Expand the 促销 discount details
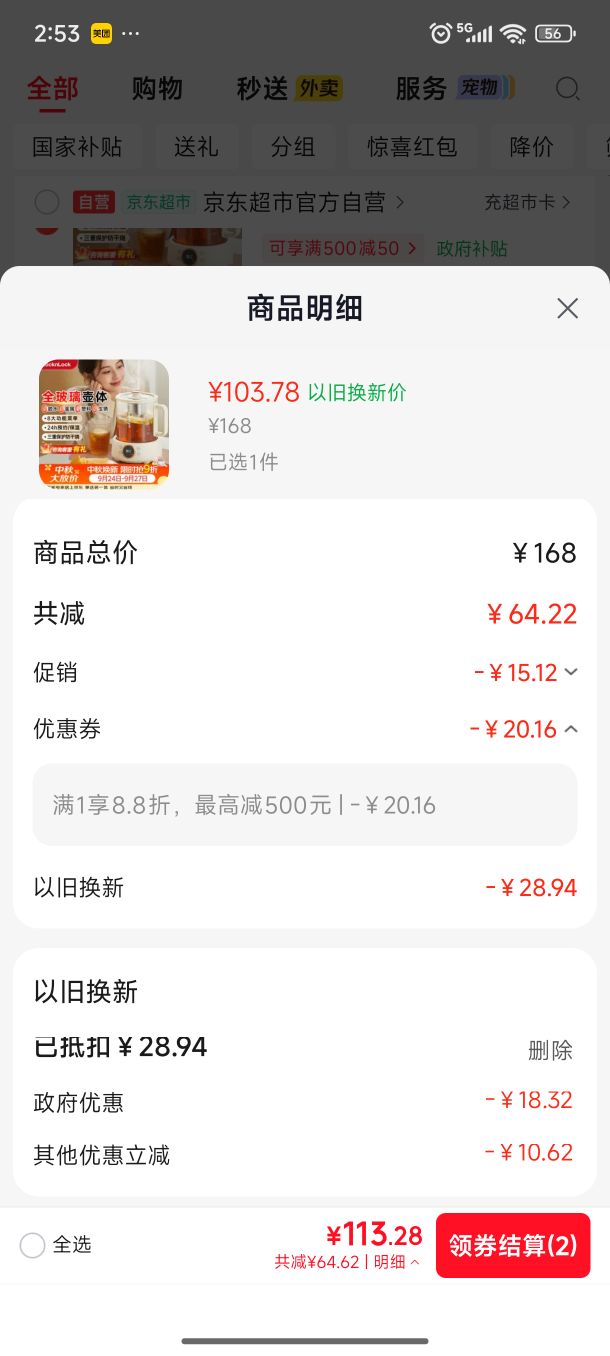The width and height of the screenshot is (610, 1356). (571, 672)
